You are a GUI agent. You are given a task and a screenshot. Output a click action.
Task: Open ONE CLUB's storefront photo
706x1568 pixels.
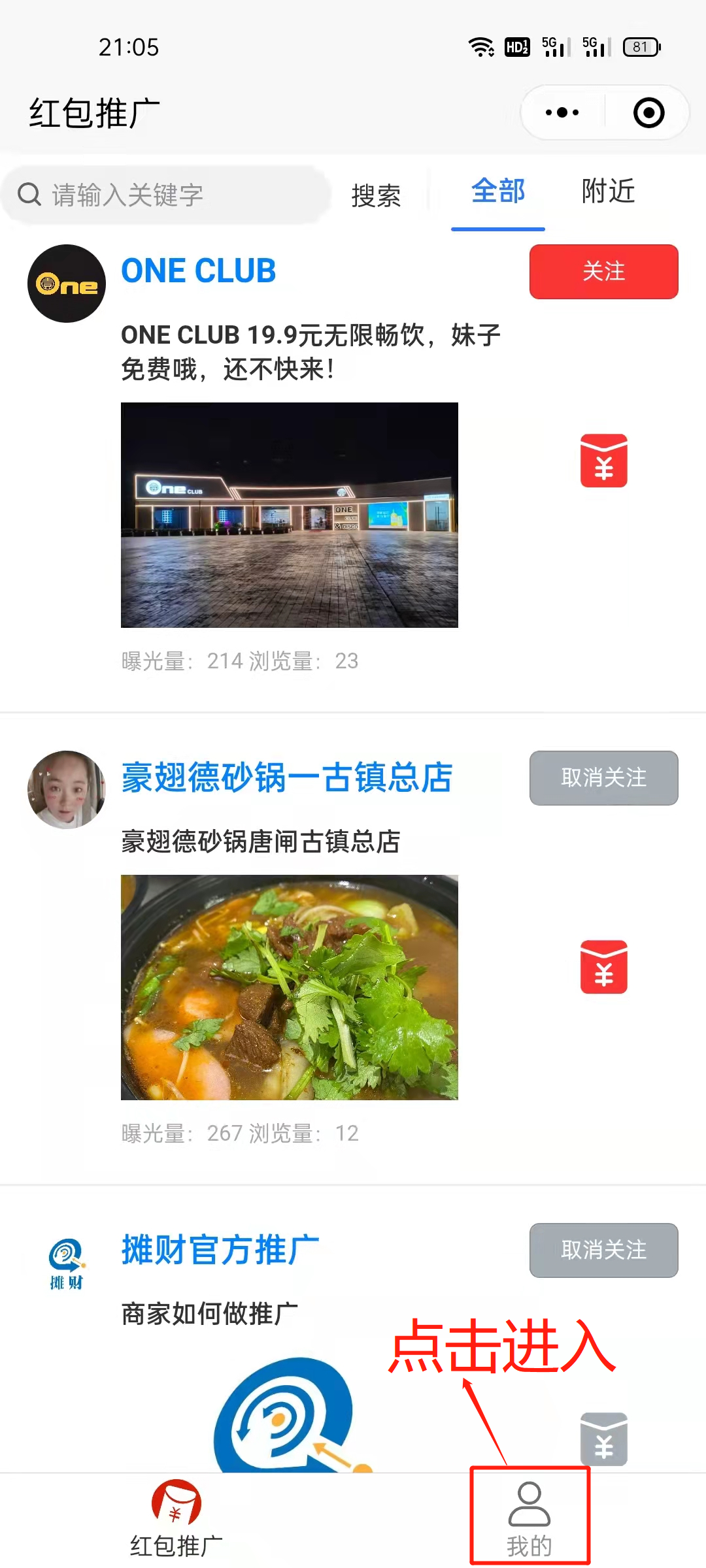pos(289,515)
